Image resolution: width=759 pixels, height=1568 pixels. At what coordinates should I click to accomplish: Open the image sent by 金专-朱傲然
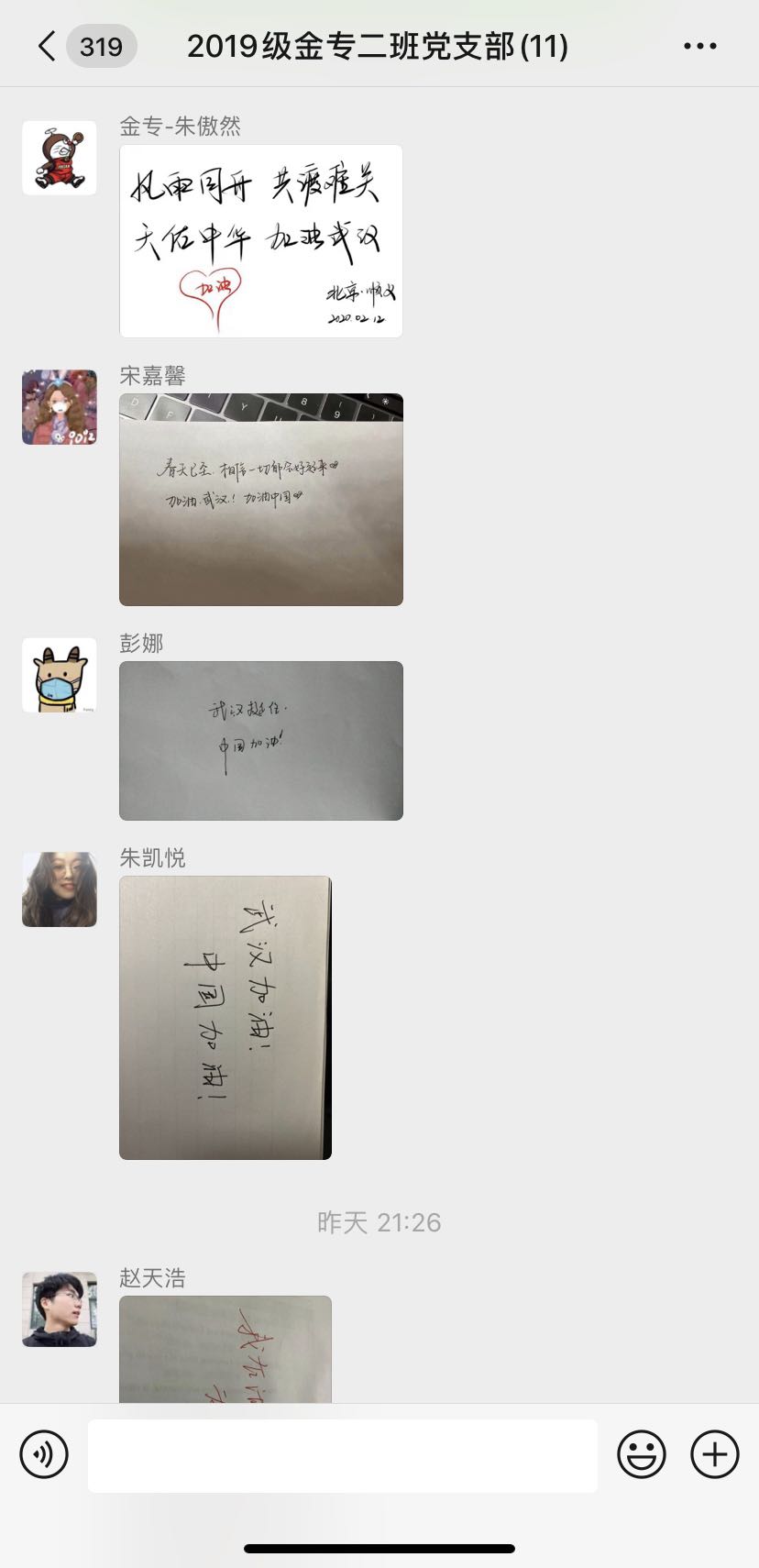coord(261,241)
